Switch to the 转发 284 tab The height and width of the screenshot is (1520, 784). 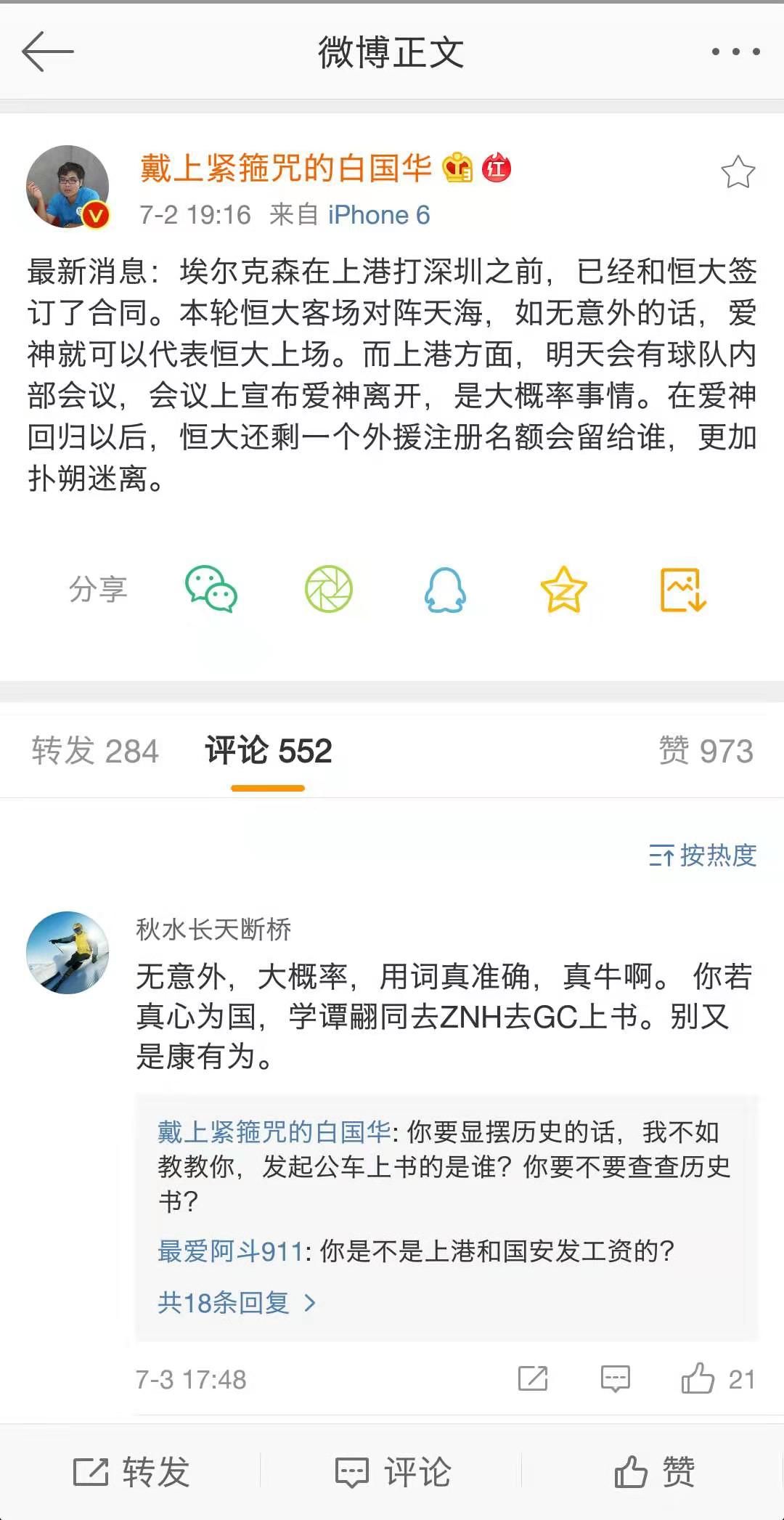pyautogui.click(x=94, y=751)
